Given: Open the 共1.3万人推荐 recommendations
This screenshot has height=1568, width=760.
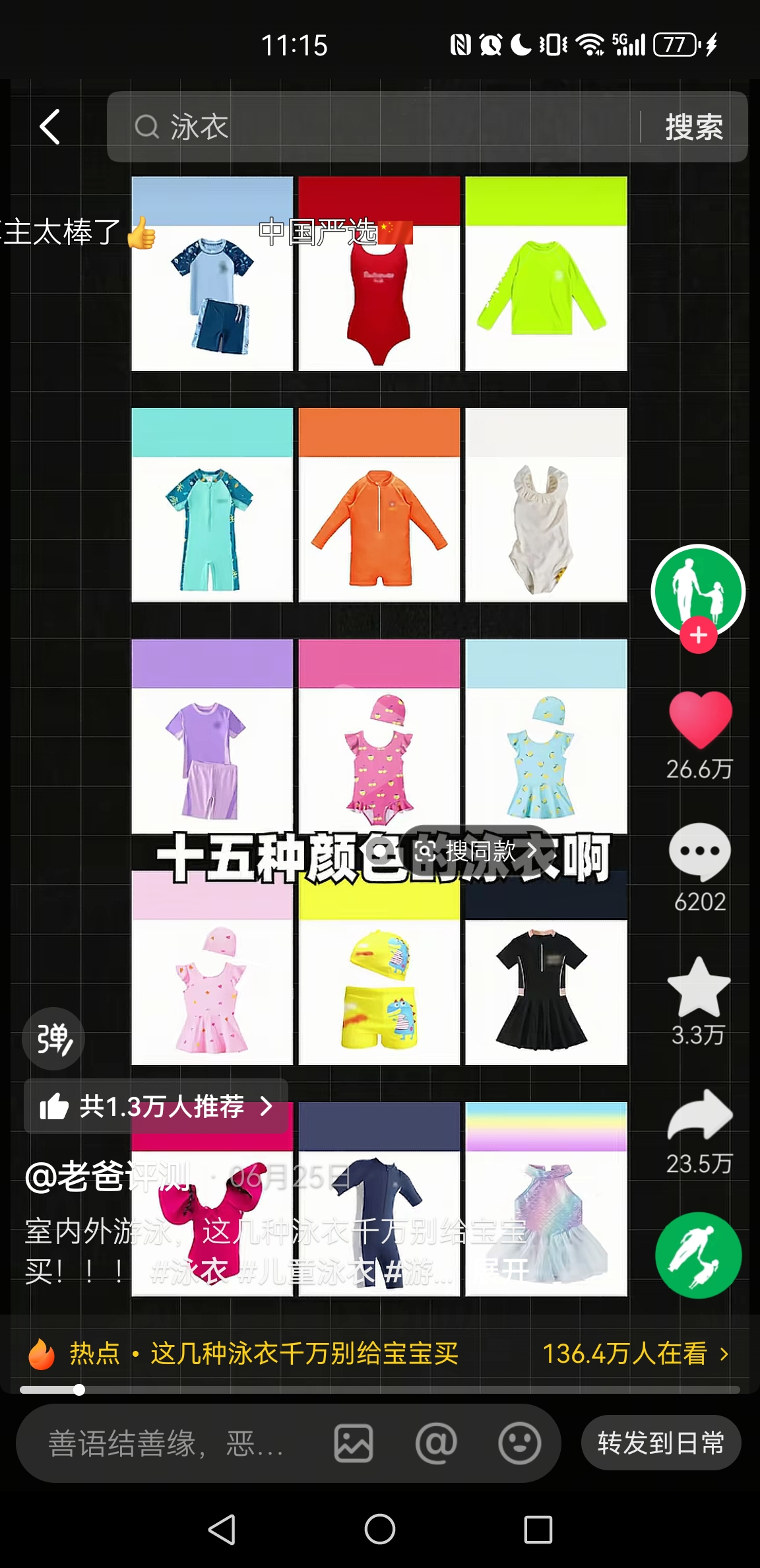Looking at the screenshot, I should (x=156, y=1106).
